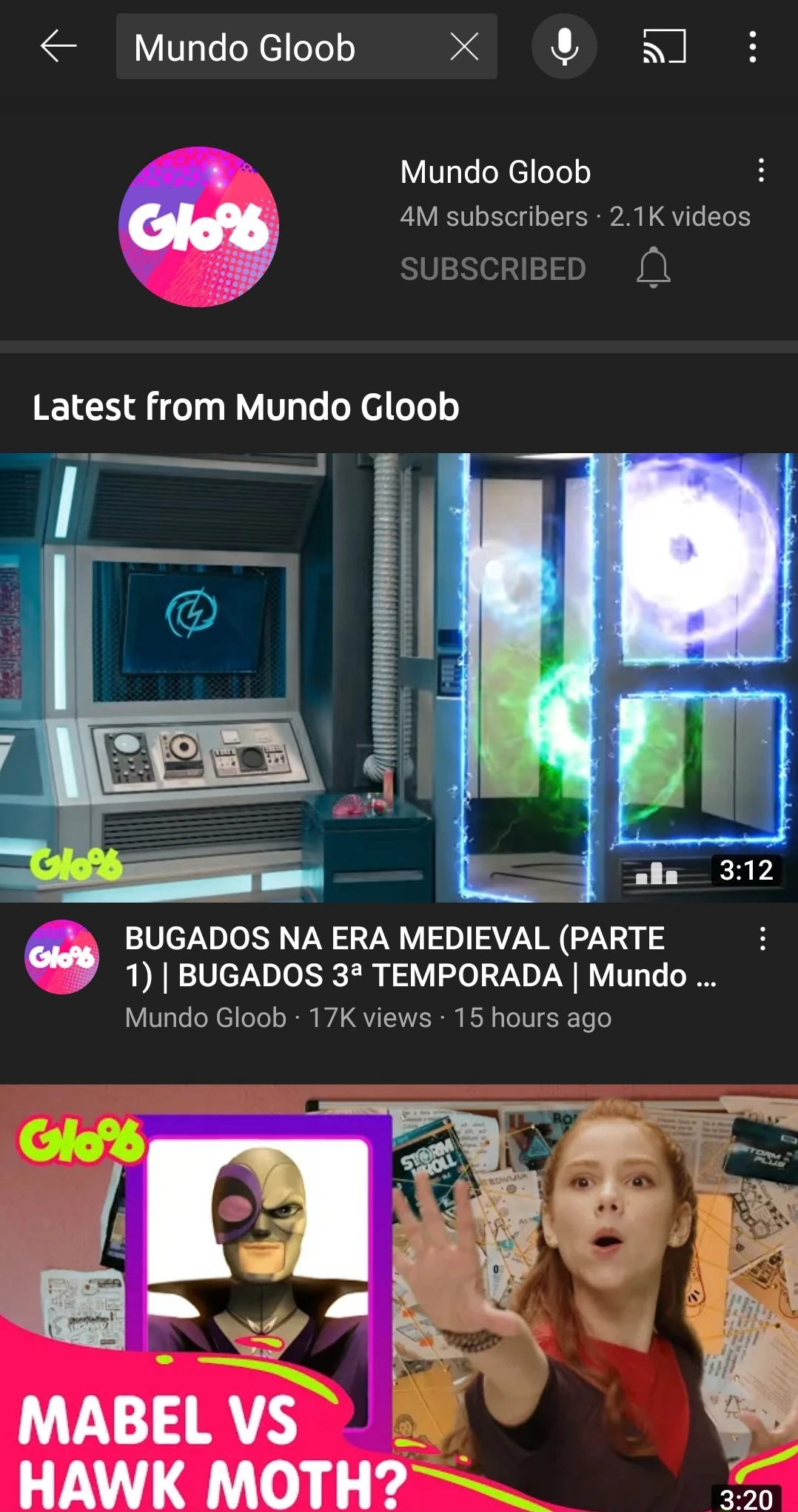Select the Mundo Gloob channel name

494,171
